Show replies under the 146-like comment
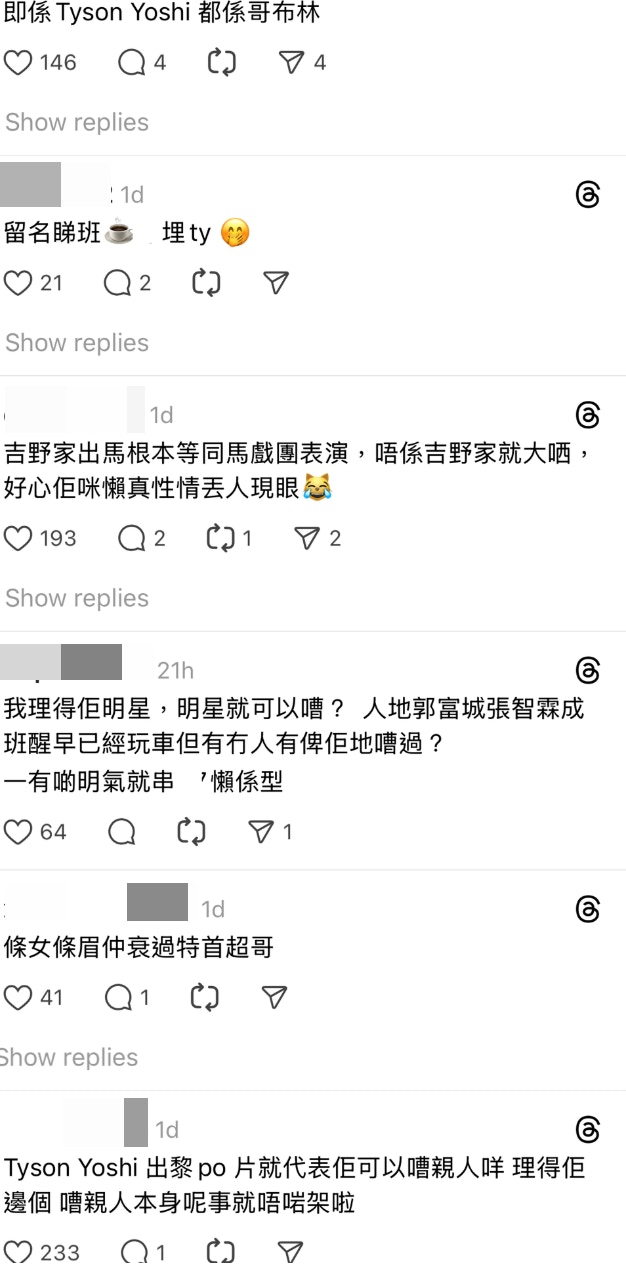The height and width of the screenshot is (1272, 626). pos(77,122)
